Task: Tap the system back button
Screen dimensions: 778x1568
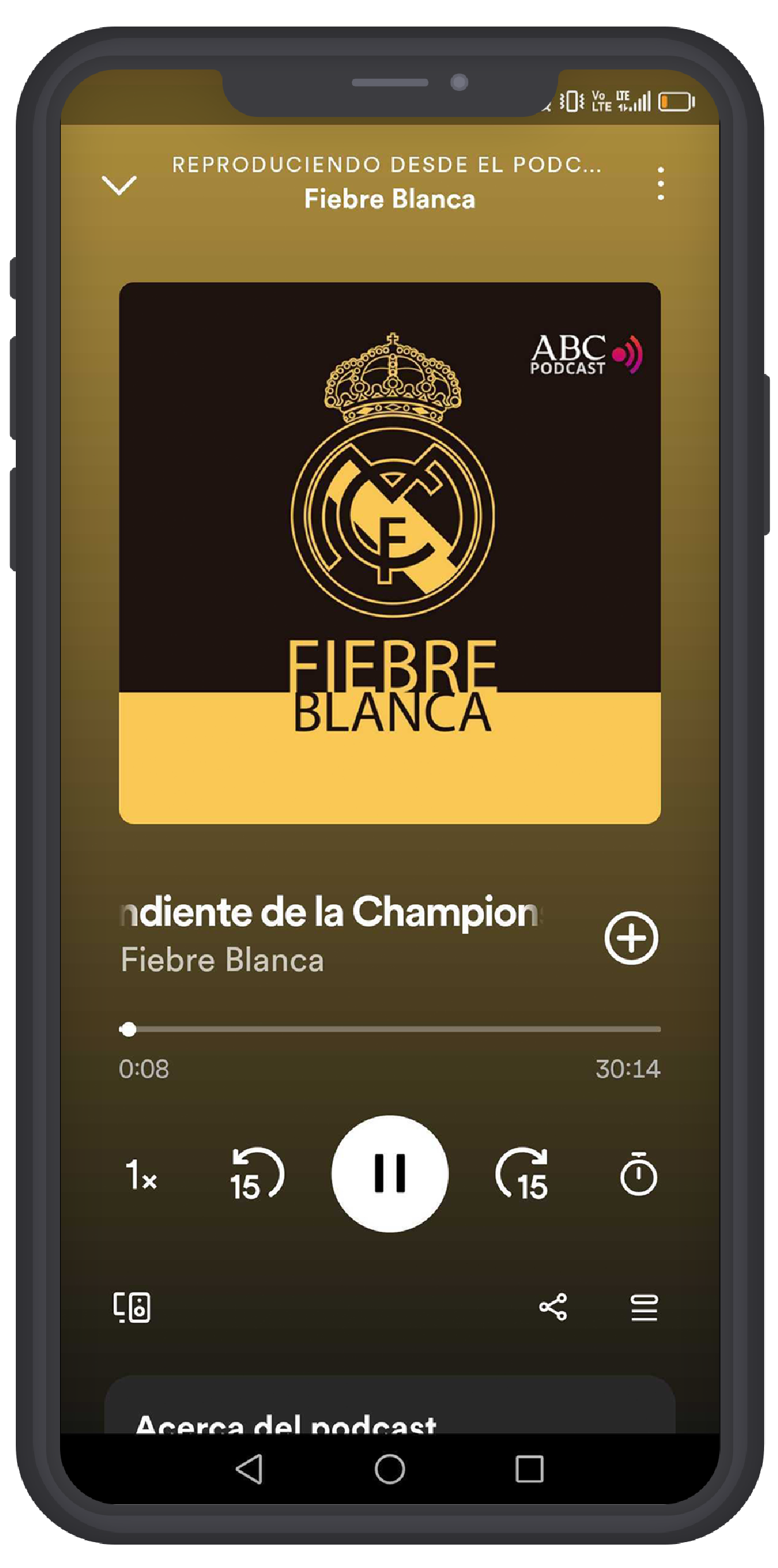Action: pos(249,1469)
